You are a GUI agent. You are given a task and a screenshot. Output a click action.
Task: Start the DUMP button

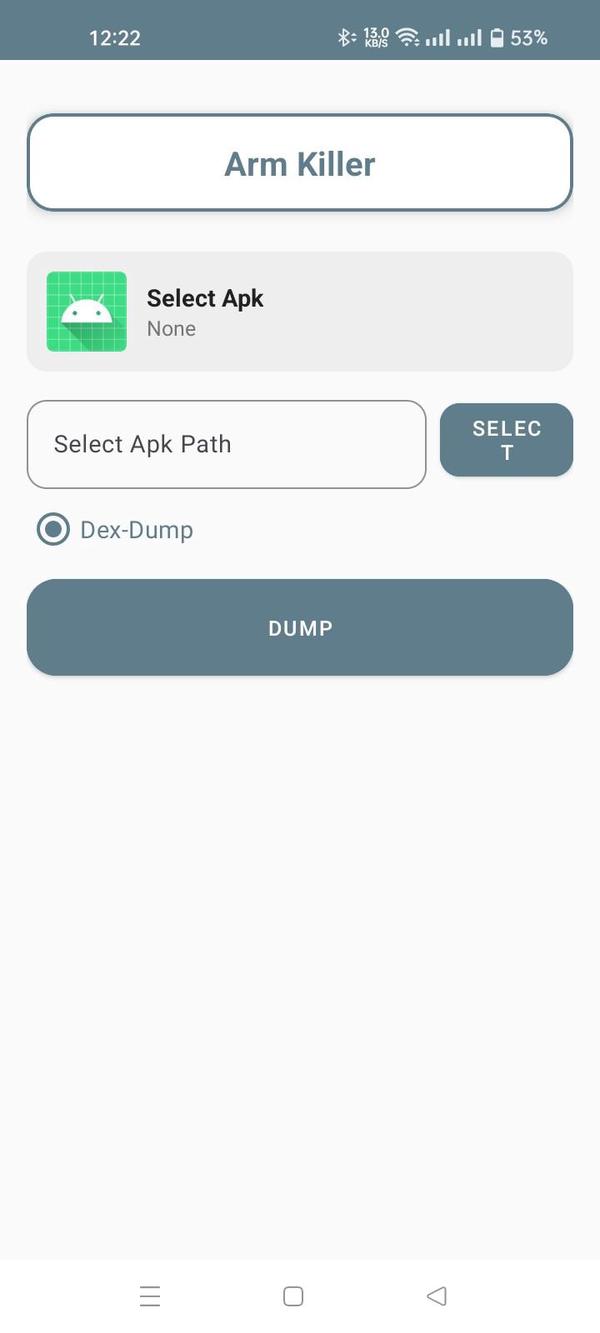click(300, 628)
